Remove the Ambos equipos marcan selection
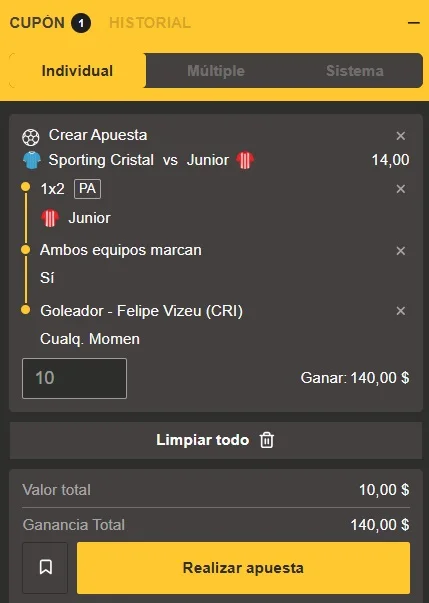Image resolution: width=429 pixels, height=603 pixels. (x=401, y=251)
